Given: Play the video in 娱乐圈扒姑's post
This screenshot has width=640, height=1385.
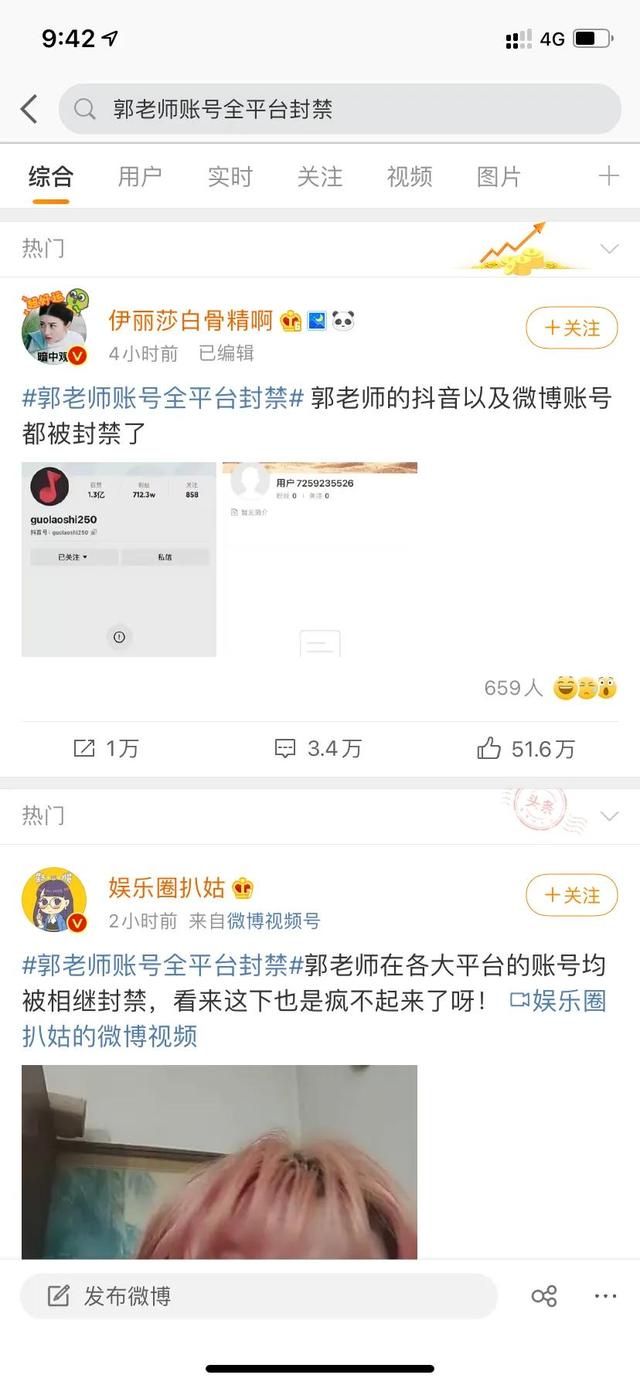Looking at the screenshot, I should [x=219, y=1162].
